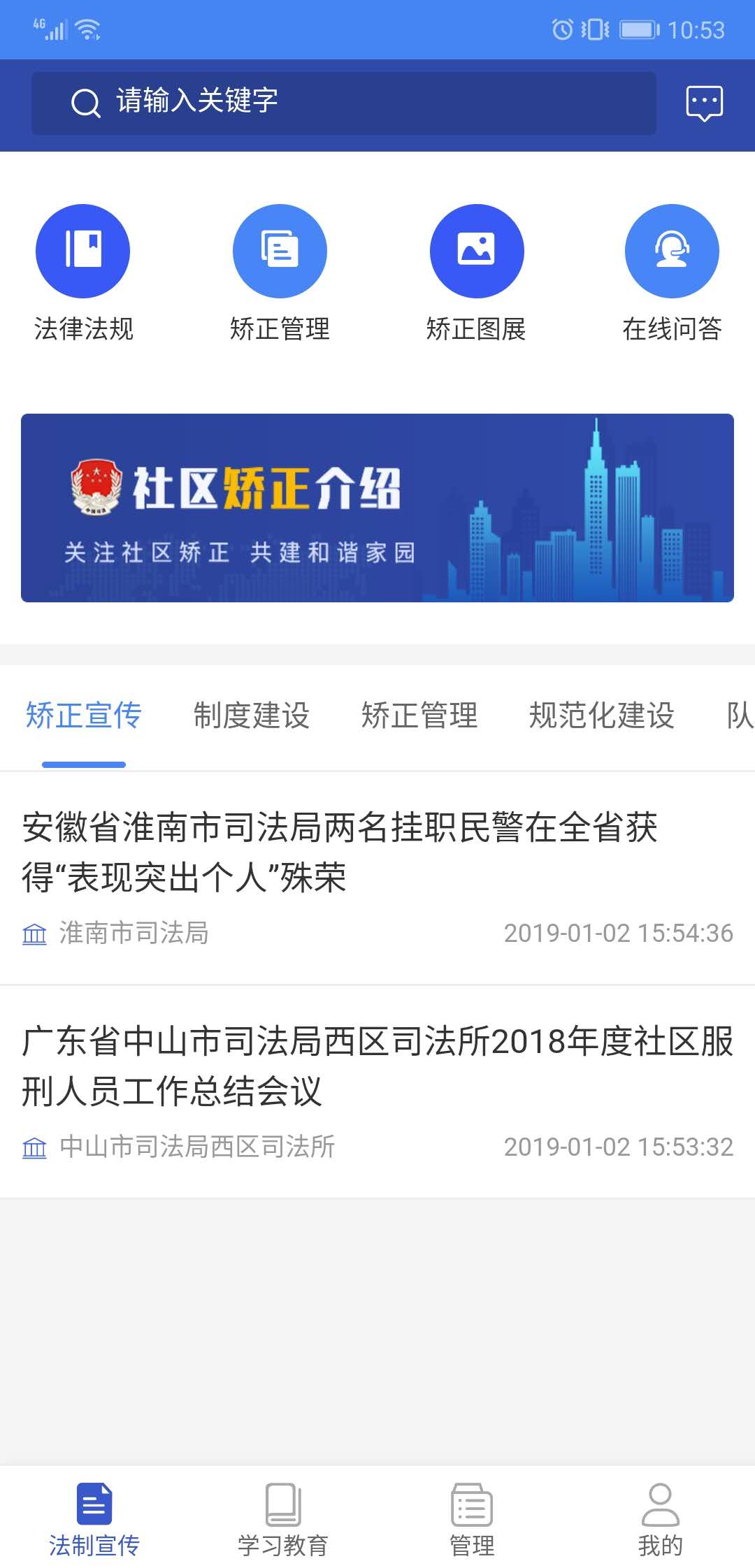Switch to the 规范化建设 tab
The height and width of the screenshot is (1568, 755).
(x=601, y=716)
